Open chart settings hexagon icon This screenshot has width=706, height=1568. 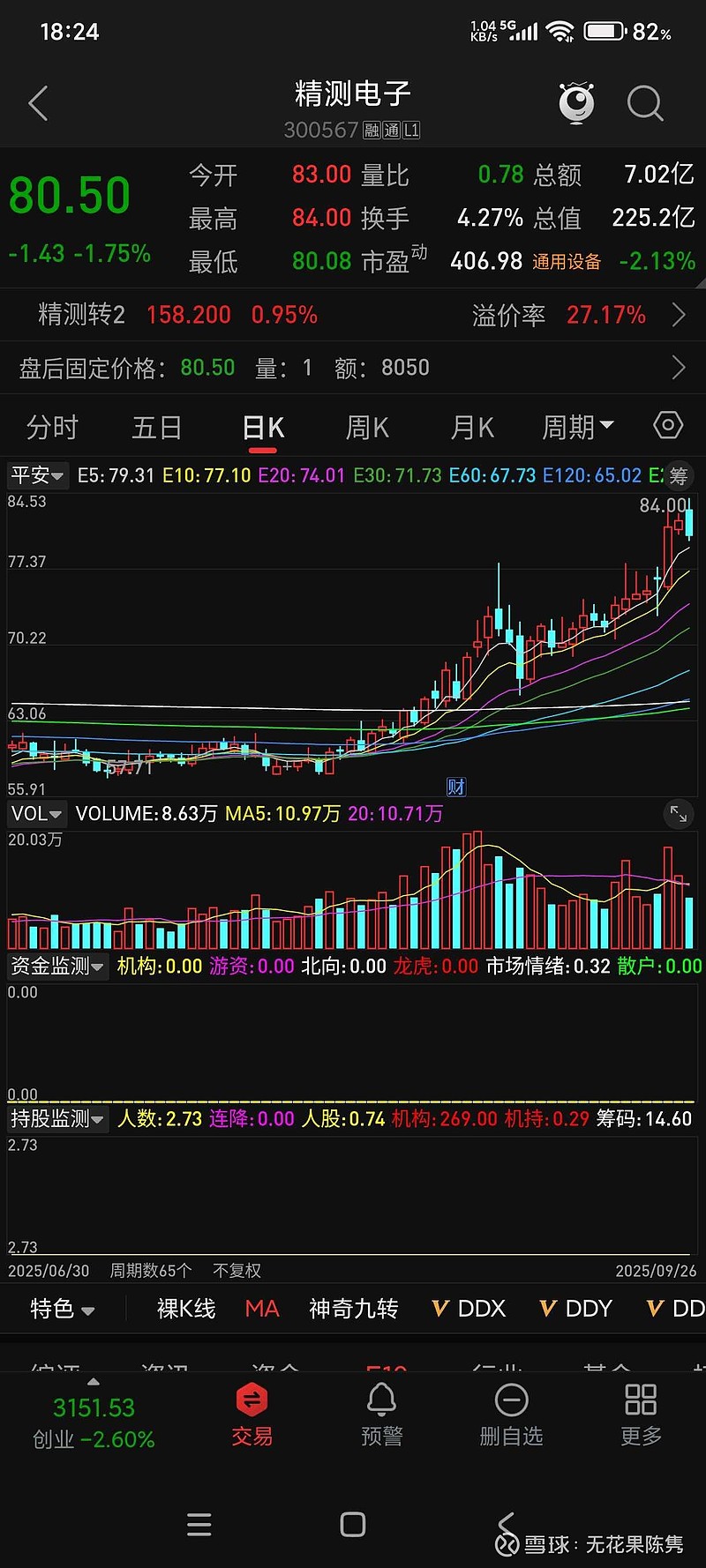click(668, 426)
